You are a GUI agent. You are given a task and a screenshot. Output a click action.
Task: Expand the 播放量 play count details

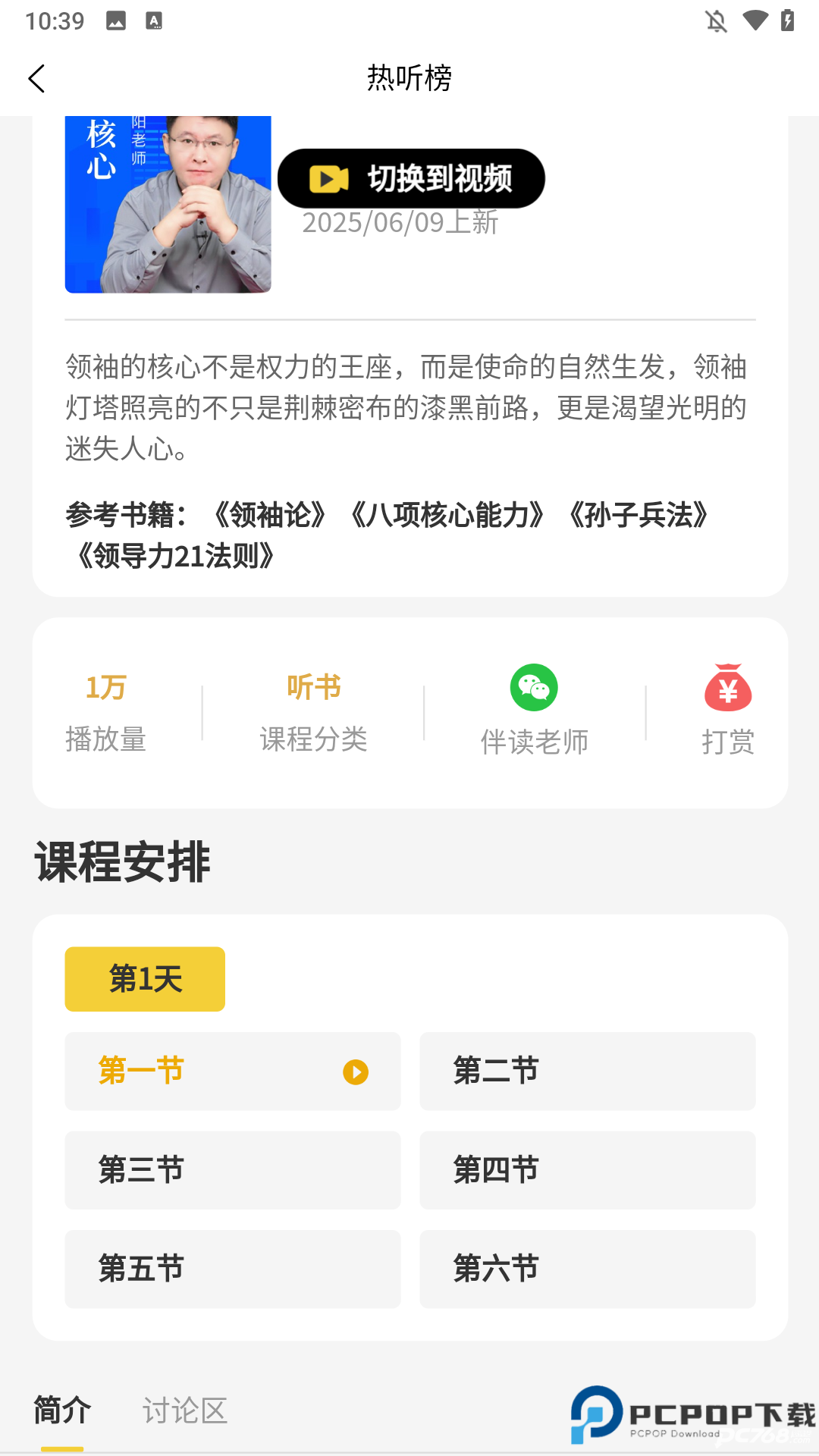(108, 710)
